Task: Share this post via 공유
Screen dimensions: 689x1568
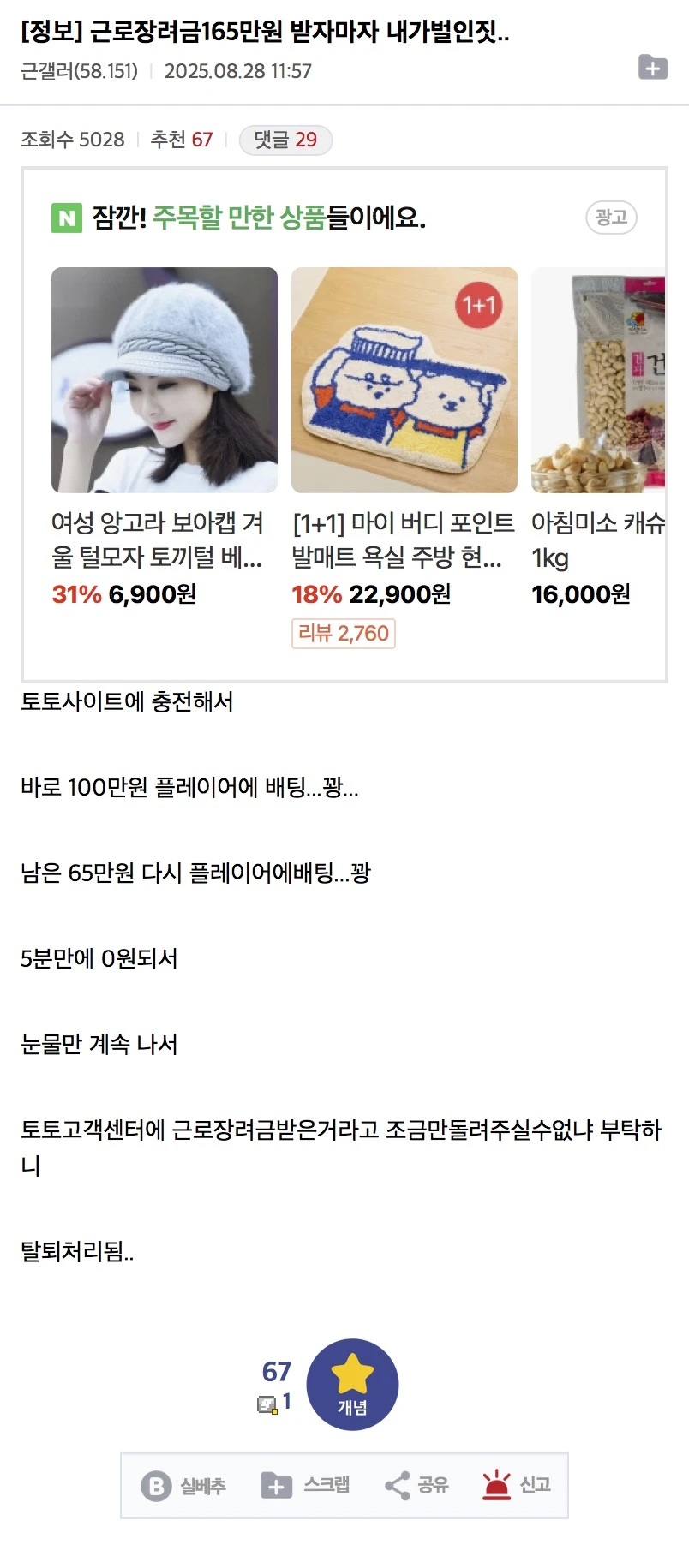Action: 417,1486
